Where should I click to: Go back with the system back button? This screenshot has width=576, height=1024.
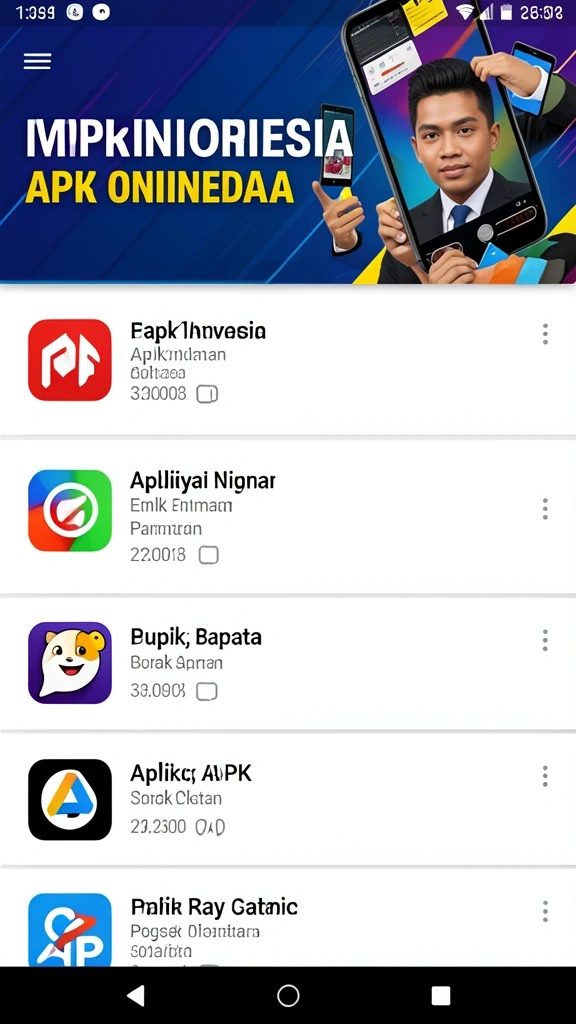pos(135,995)
